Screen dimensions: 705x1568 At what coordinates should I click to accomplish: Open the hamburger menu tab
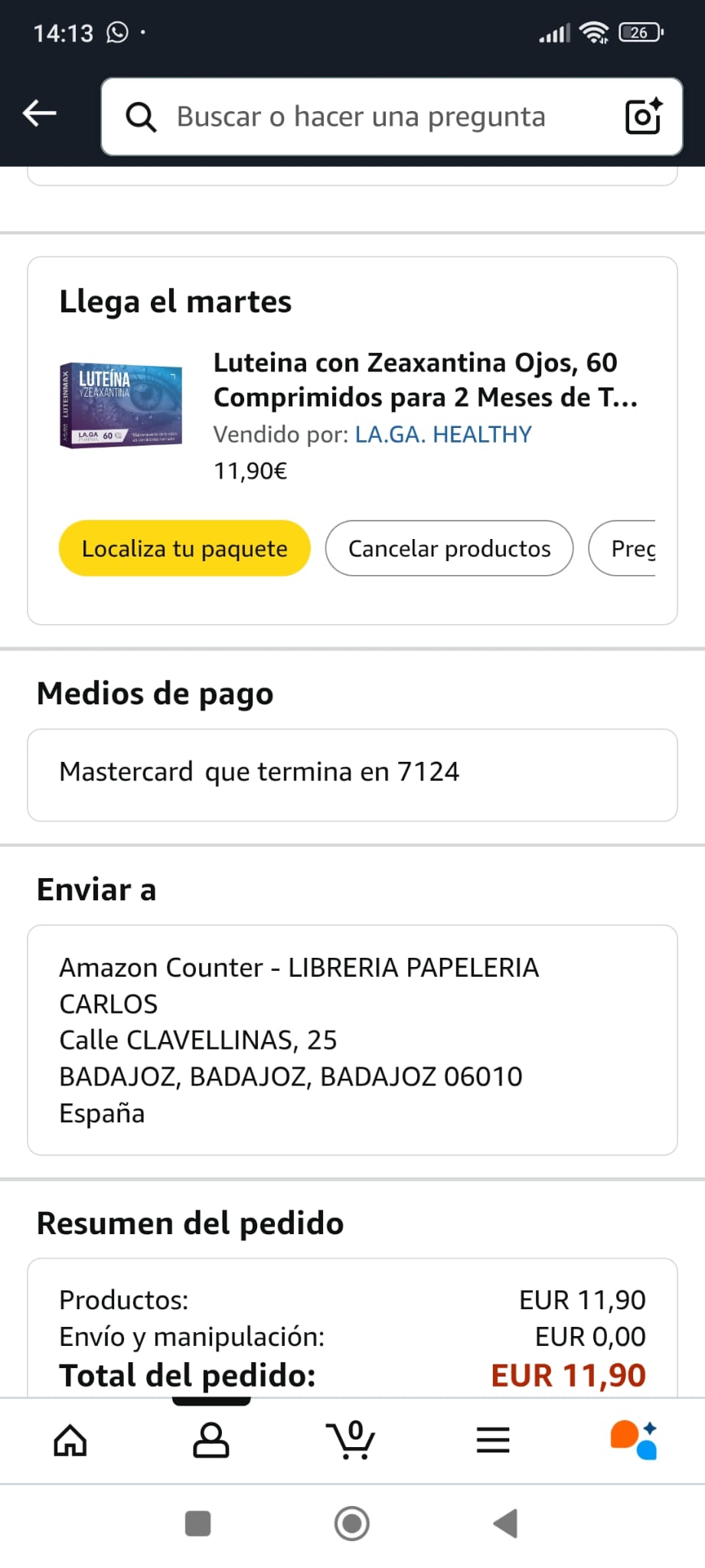[x=493, y=1441]
